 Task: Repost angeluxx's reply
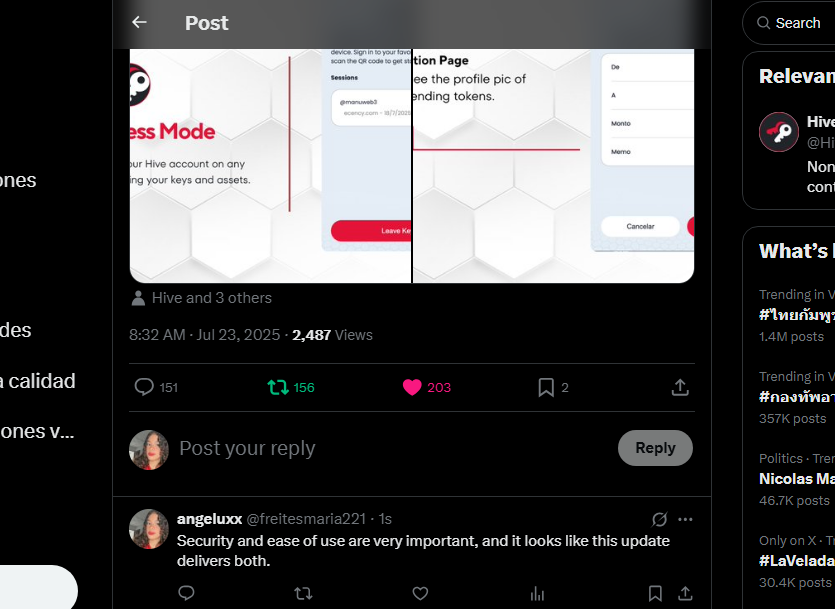303,593
